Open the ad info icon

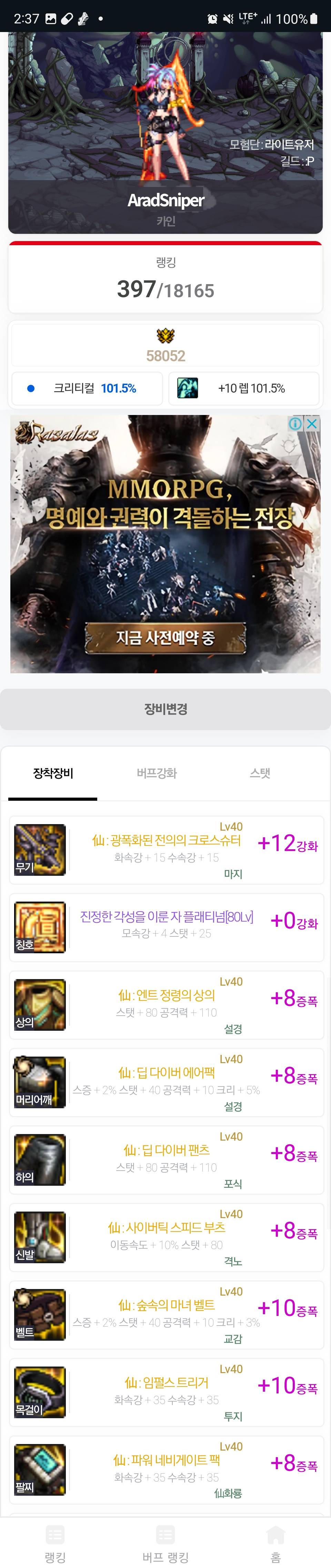[295, 424]
